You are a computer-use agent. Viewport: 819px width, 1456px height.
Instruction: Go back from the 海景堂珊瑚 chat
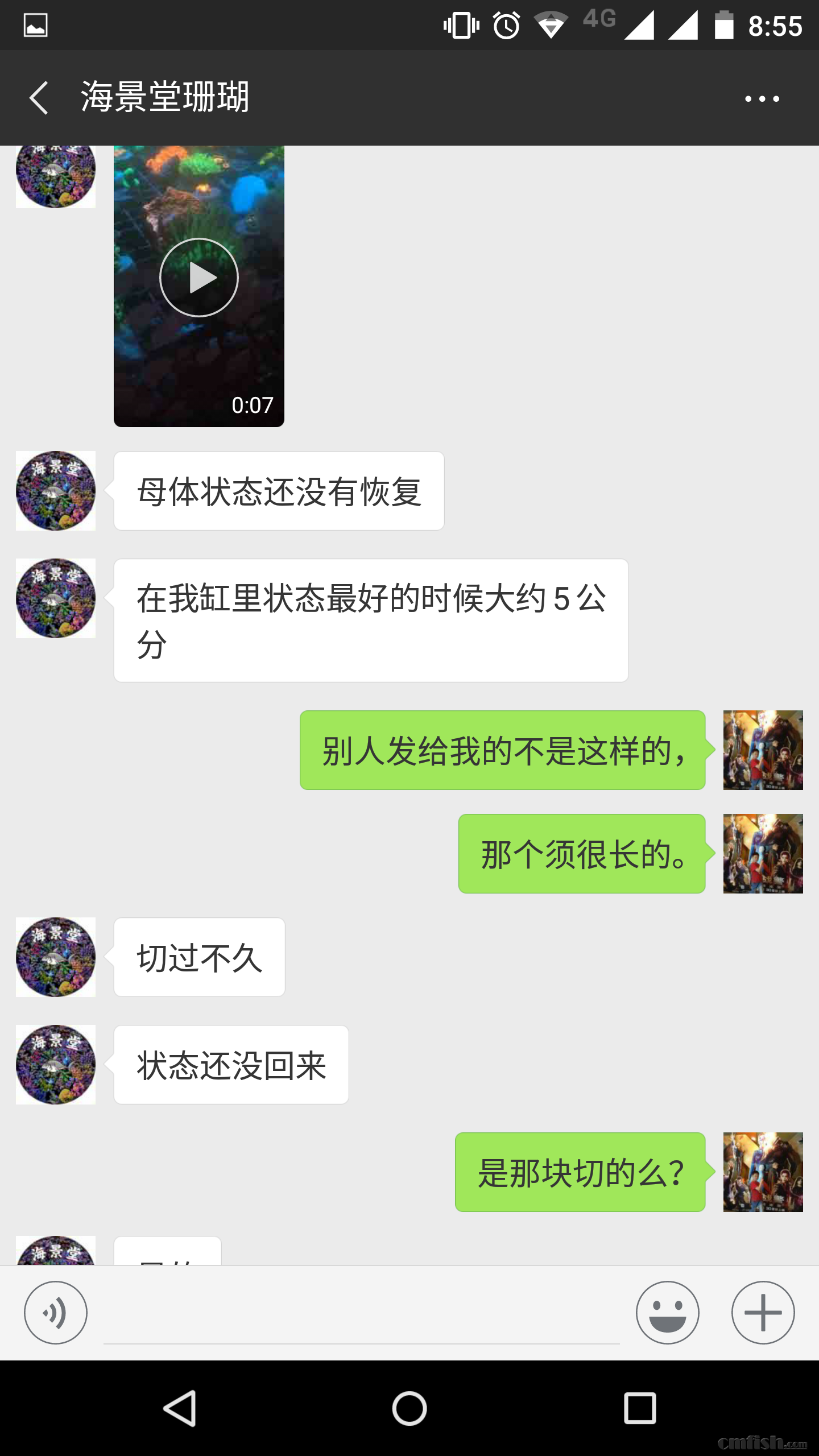tap(39, 98)
